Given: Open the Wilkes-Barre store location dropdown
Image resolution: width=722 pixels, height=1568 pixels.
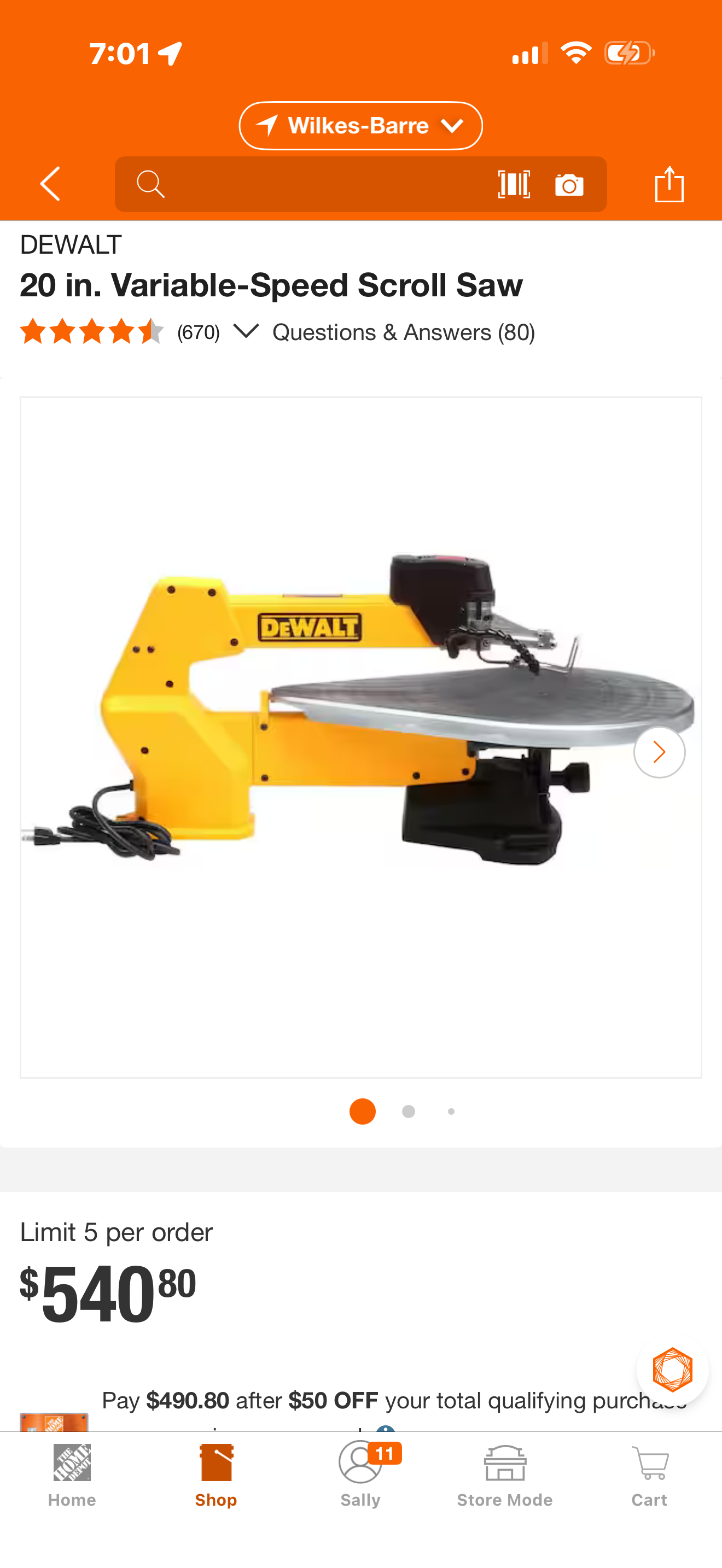Looking at the screenshot, I should coord(360,125).
